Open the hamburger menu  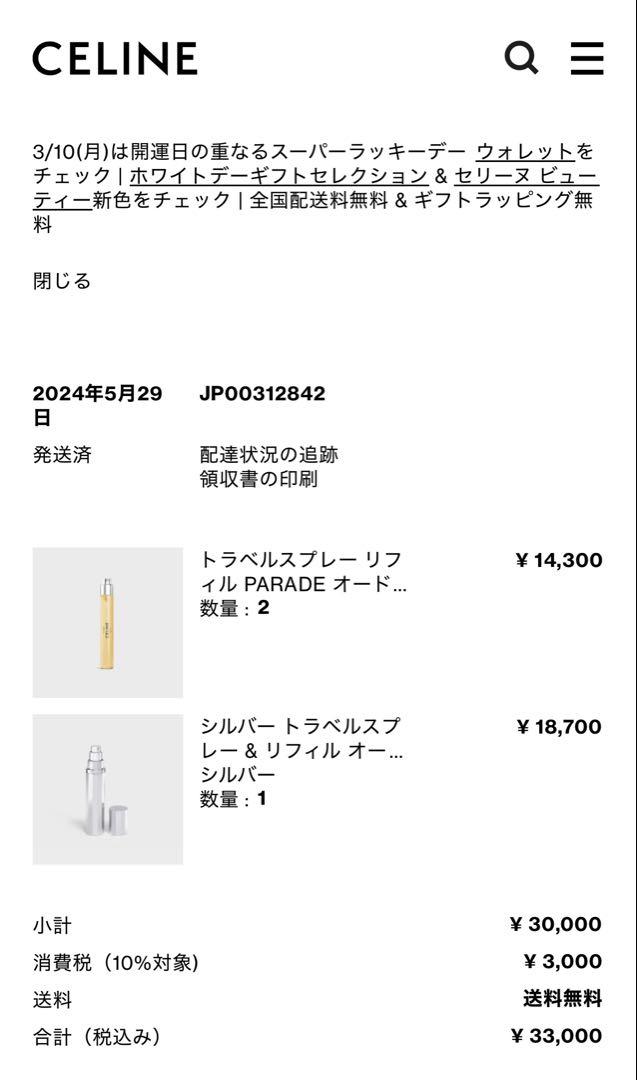587,58
